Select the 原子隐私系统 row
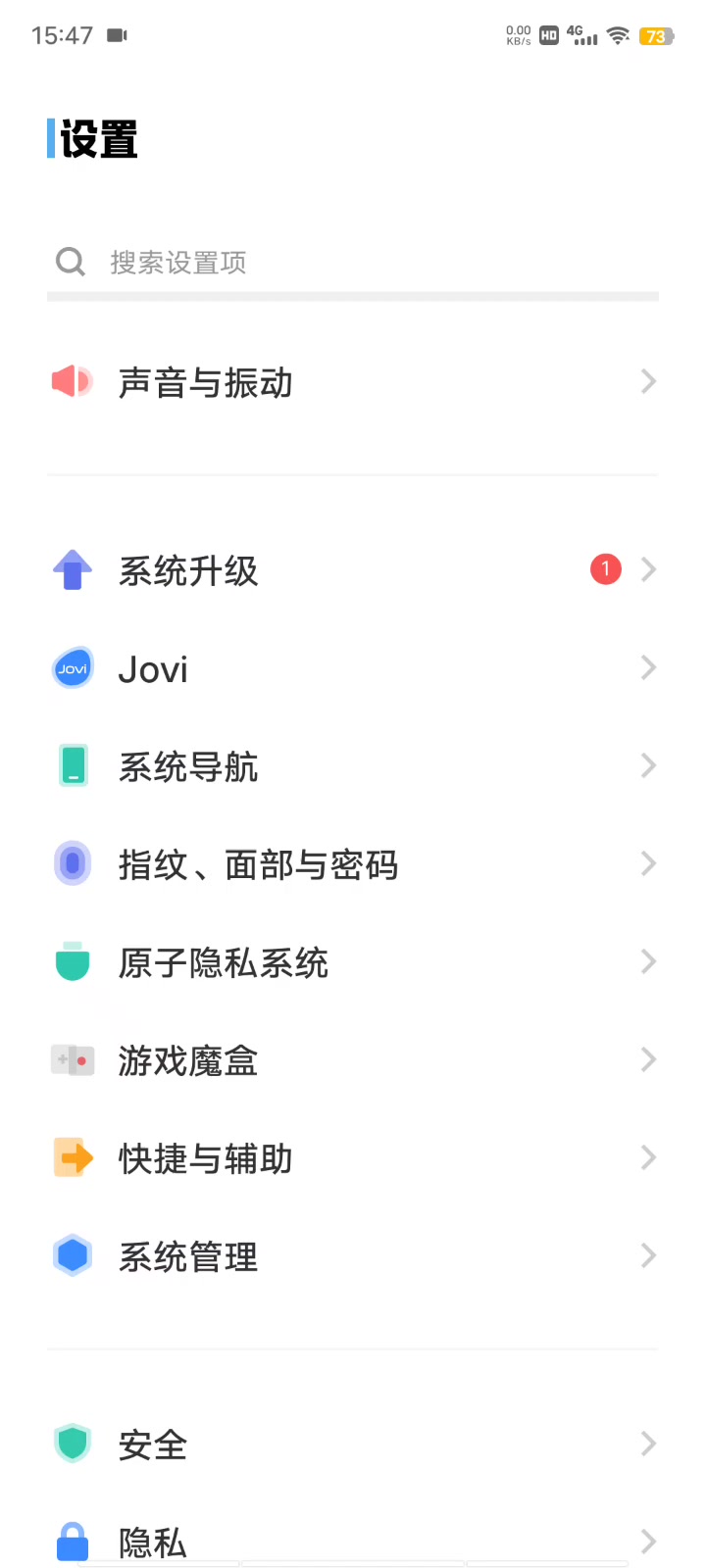Image resolution: width=706 pixels, height=1568 pixels. click(x=353, y=962)
